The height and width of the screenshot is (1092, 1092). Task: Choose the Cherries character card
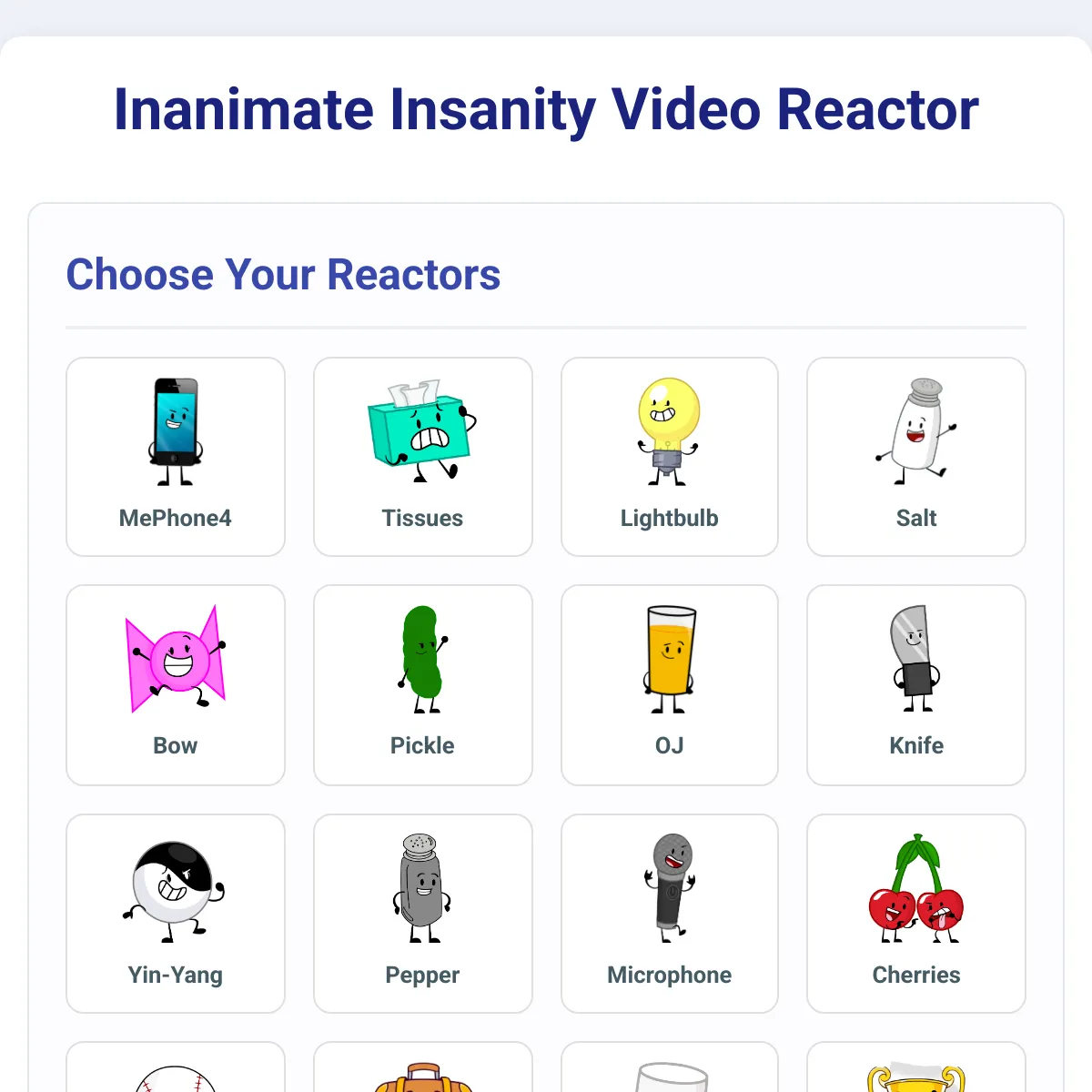(916, 913)
